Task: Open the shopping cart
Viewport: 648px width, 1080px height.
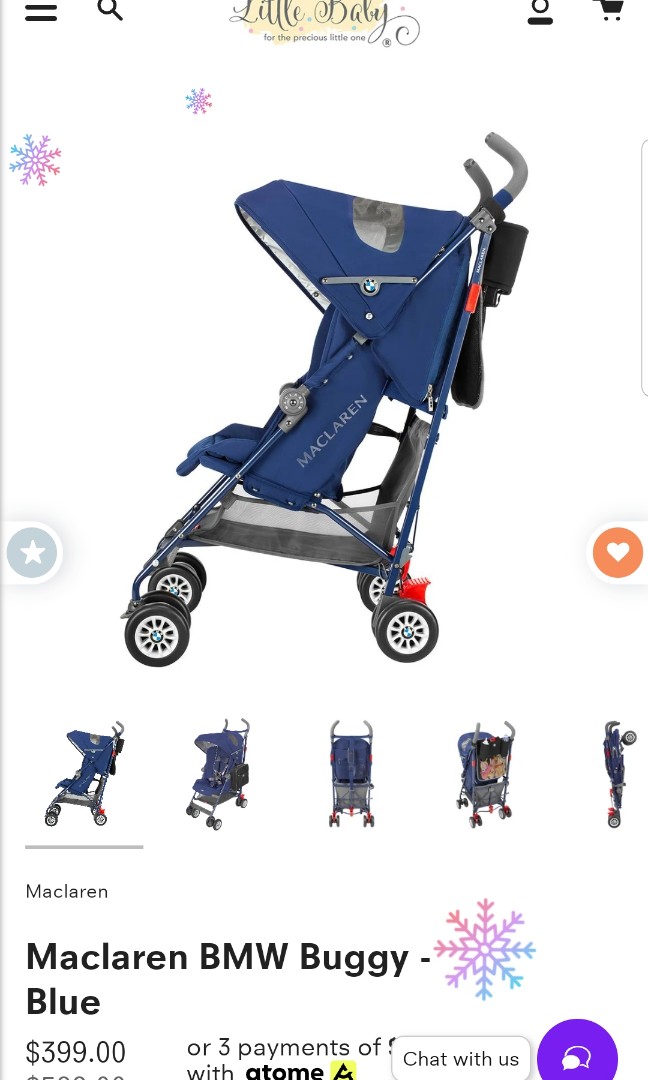Action: tap(608, 10)
